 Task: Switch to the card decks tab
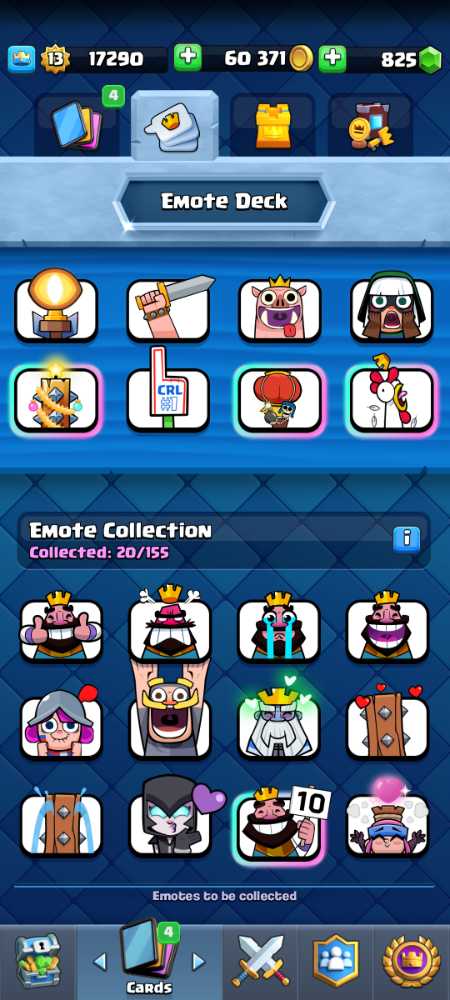[76, 125]
